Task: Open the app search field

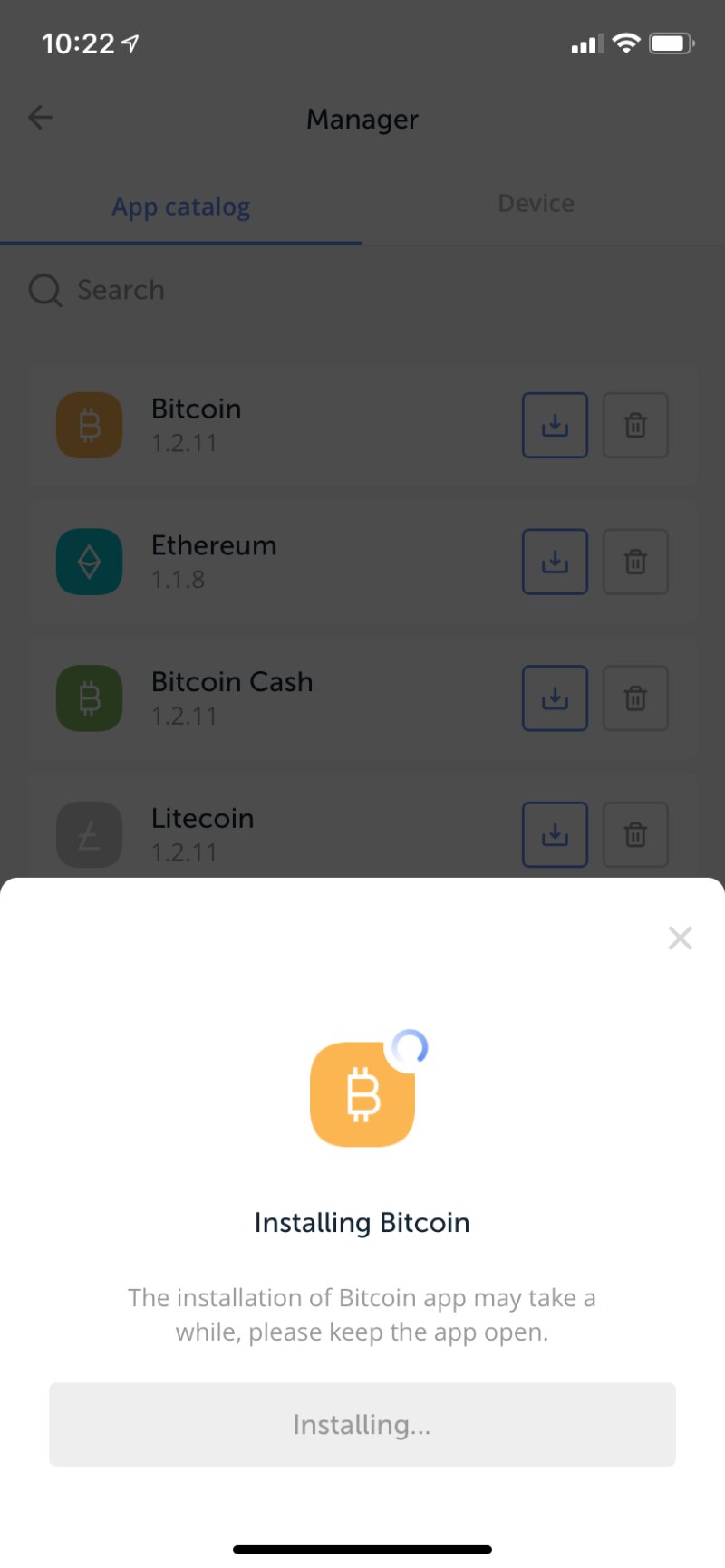Action: coord(362,290)
